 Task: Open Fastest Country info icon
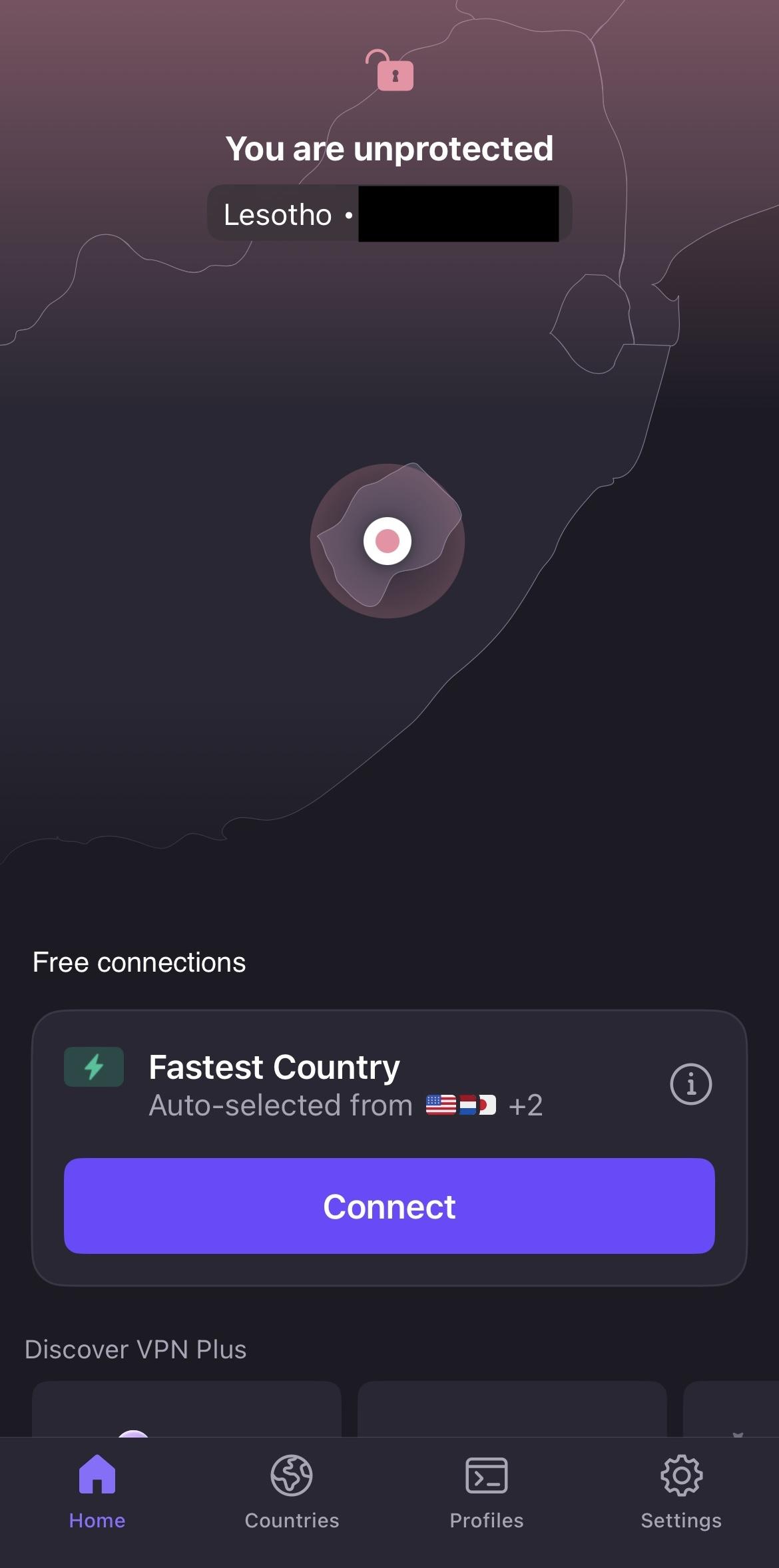coord(690,1084)
